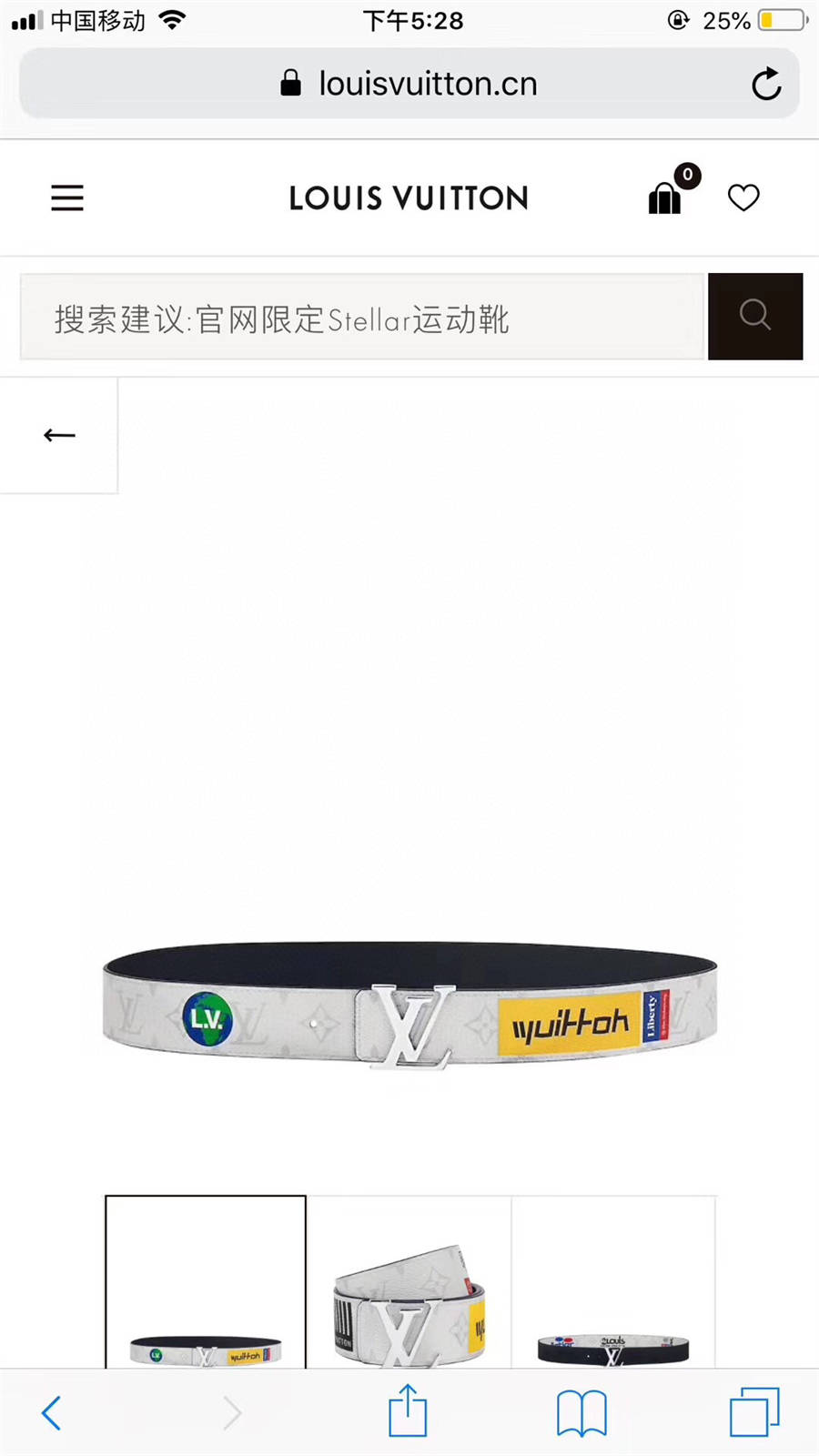Reload the page
The height and width of the screenshot is (1456, 819).
point(766,85)
